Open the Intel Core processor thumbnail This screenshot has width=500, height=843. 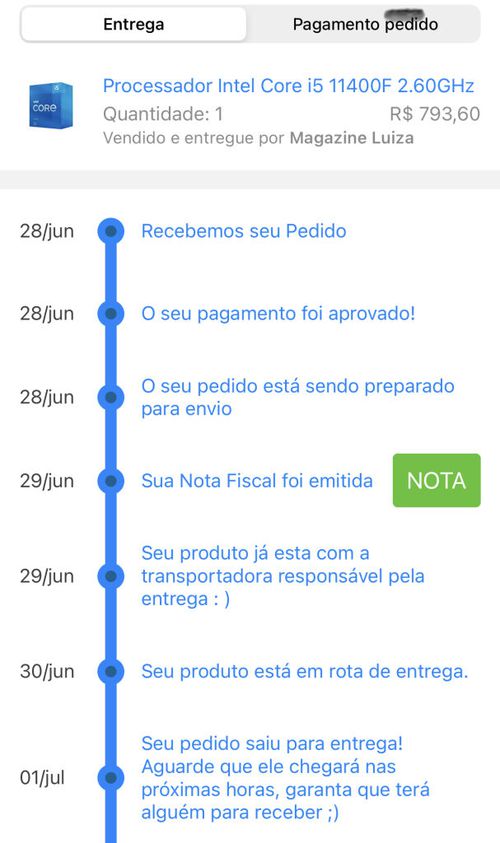(51, 105)
